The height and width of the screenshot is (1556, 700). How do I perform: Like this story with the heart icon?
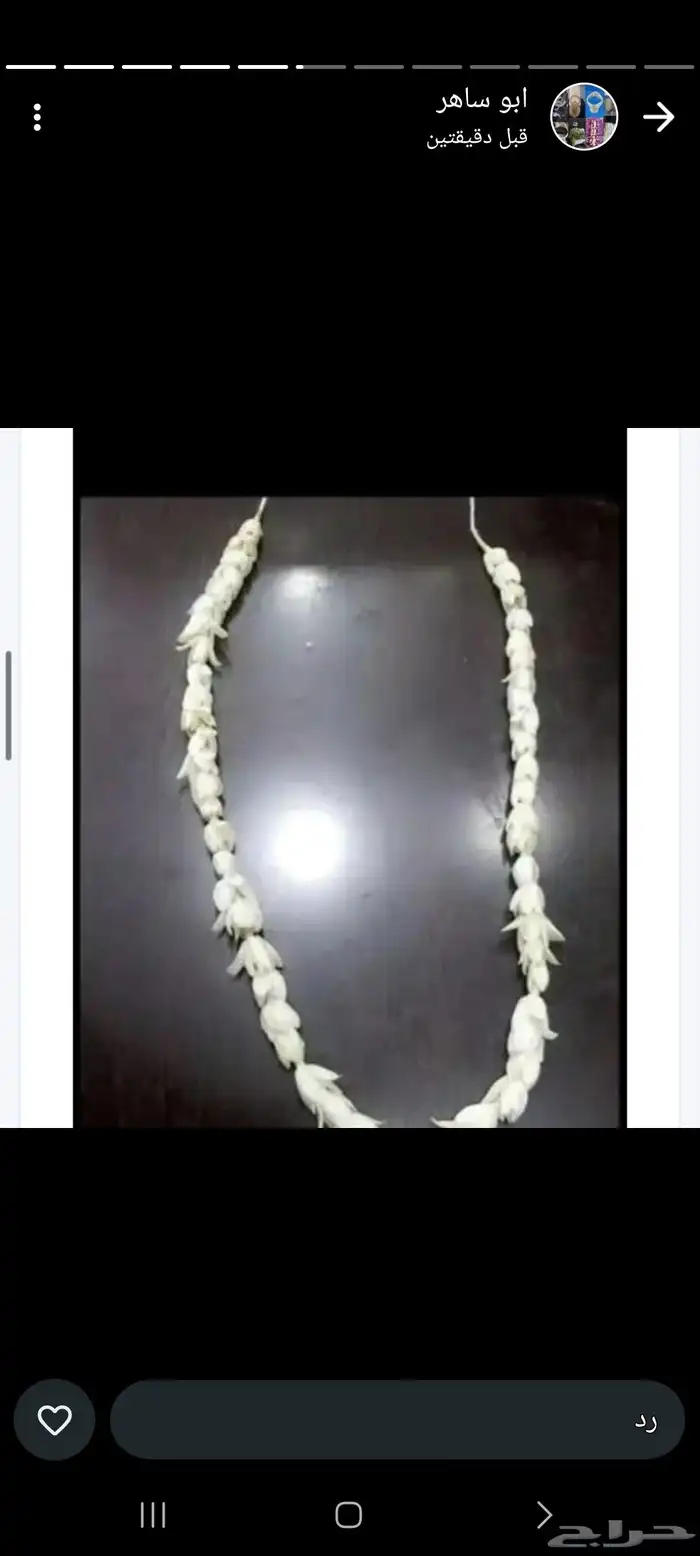coord(54,1420)
